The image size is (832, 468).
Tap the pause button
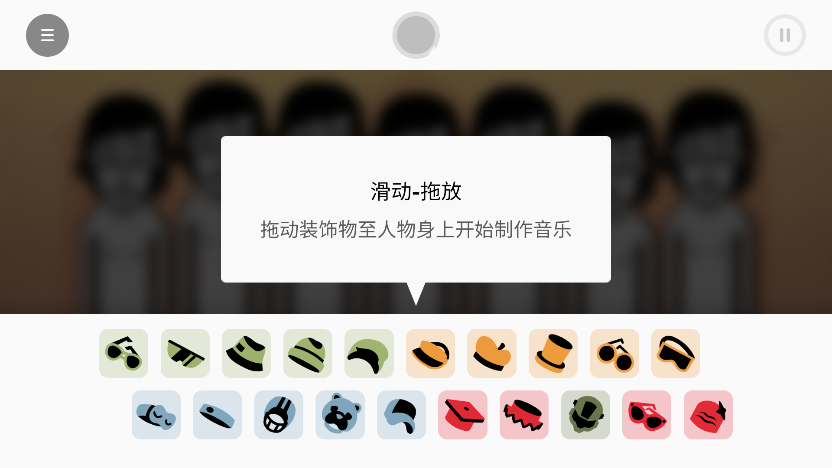785,35
